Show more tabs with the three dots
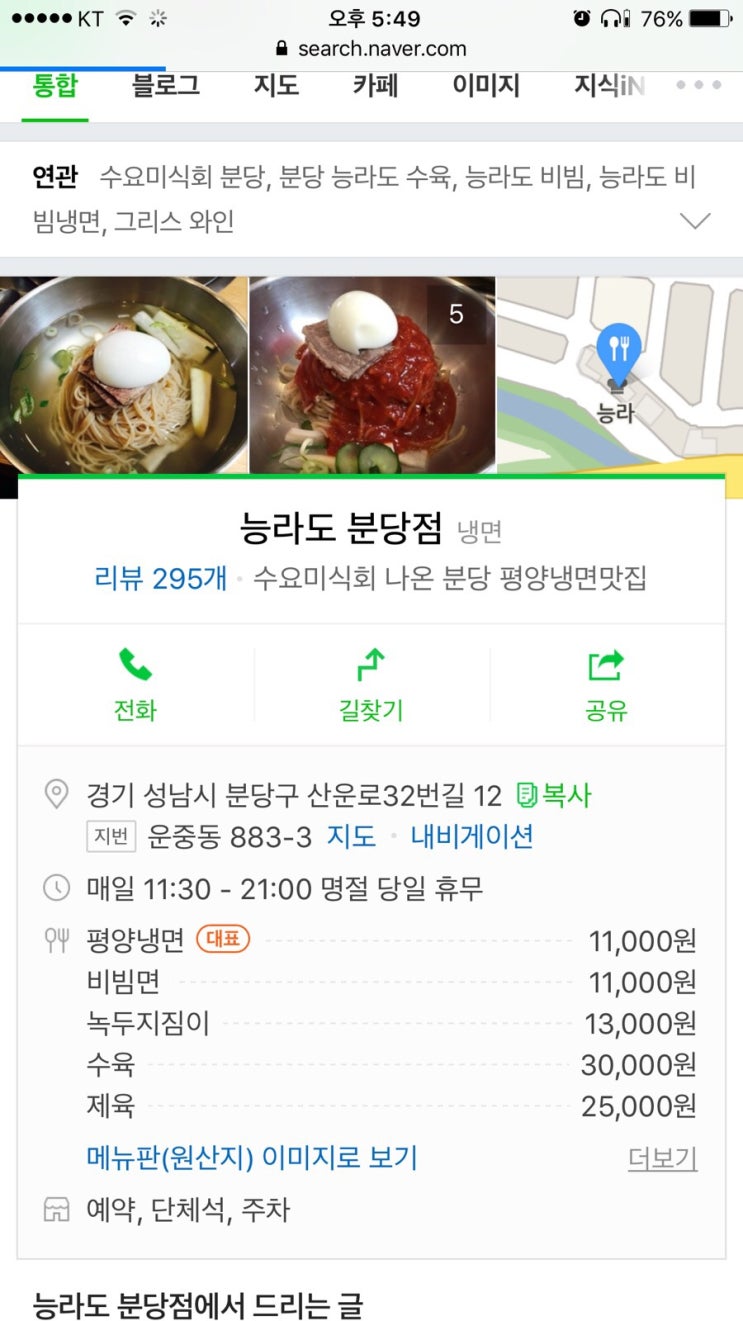743x1321 pixels. tap(698, 86)
